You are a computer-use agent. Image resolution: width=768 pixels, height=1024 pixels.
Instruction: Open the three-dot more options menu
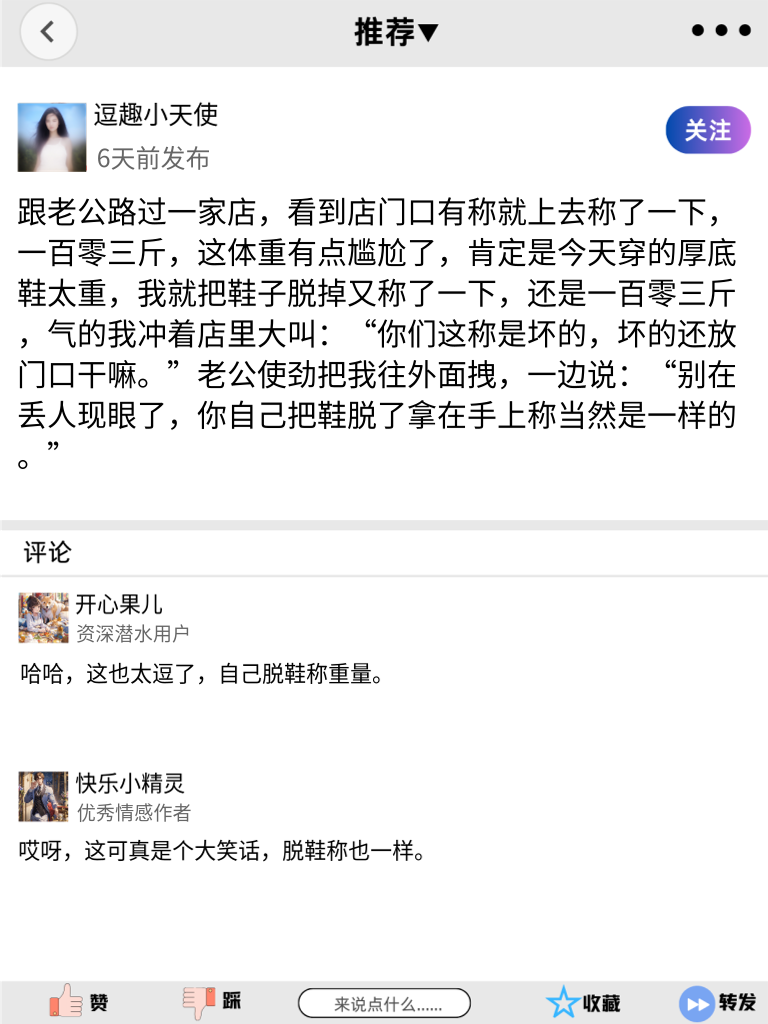(x=719, y=30)
